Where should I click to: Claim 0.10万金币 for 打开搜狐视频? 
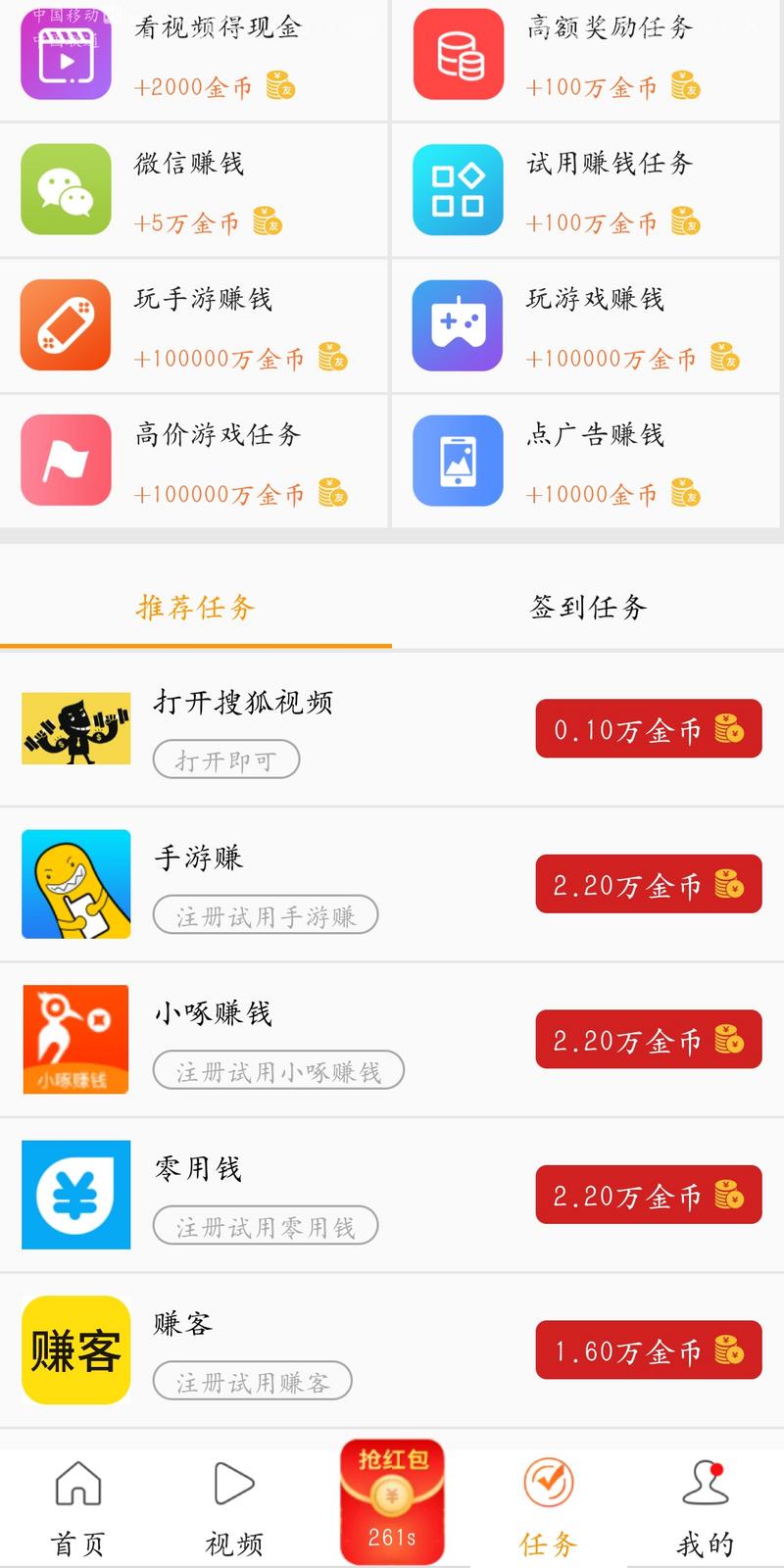(647, 728)
